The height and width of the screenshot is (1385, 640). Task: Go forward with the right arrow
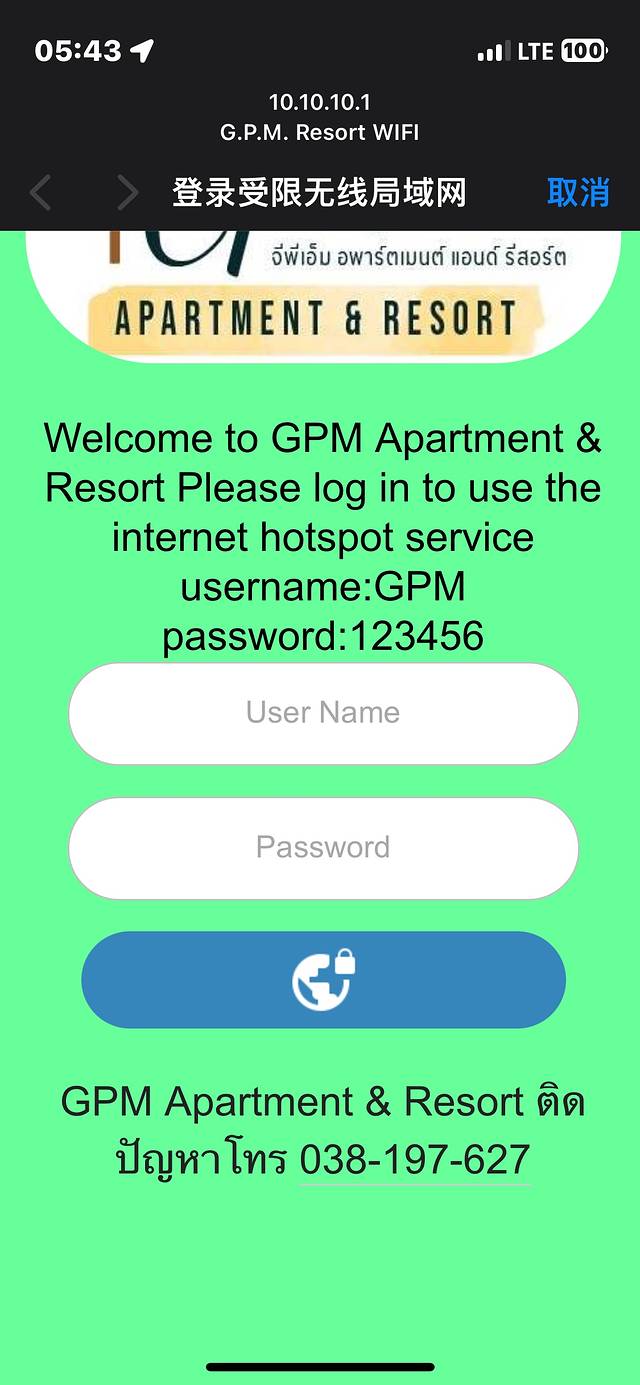point(126,192)
